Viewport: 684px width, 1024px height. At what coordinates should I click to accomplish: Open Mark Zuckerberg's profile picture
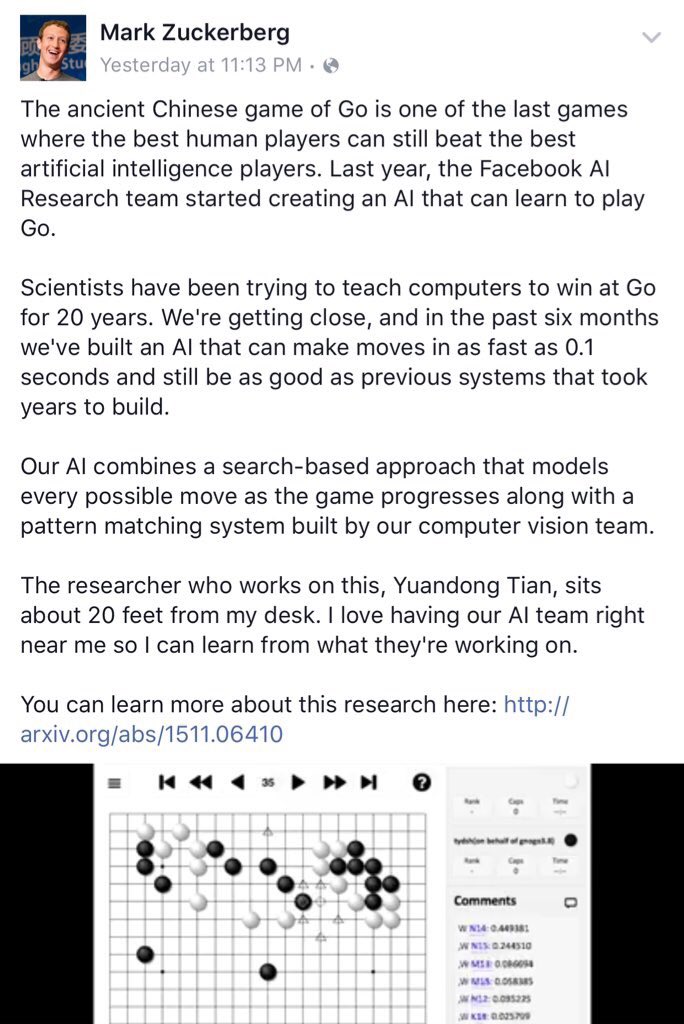pyautogui.click(x=53, y=48)
